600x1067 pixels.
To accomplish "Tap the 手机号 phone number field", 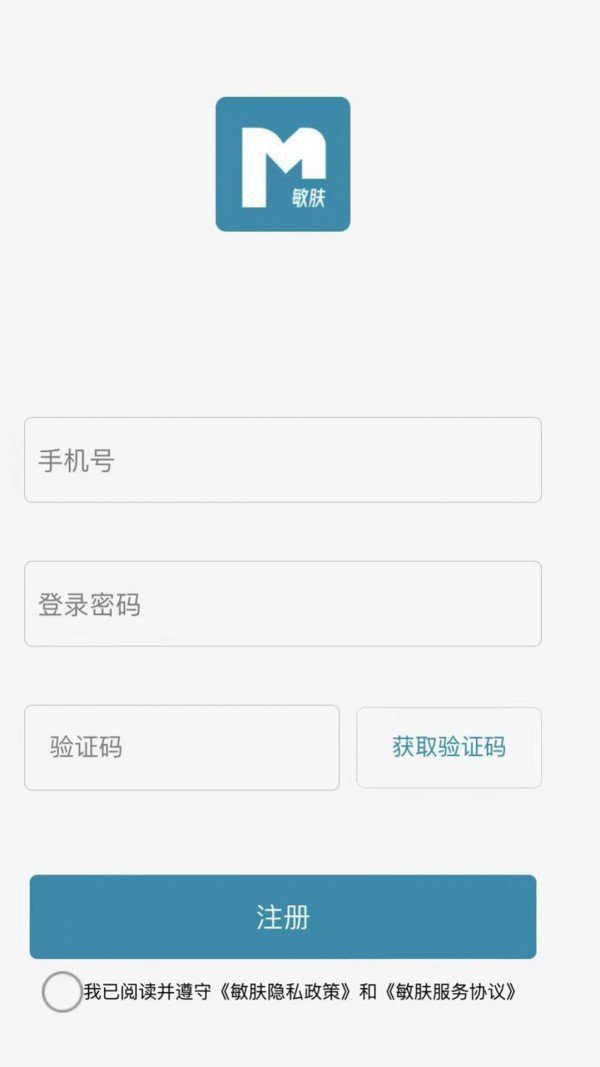I will 282,460.
